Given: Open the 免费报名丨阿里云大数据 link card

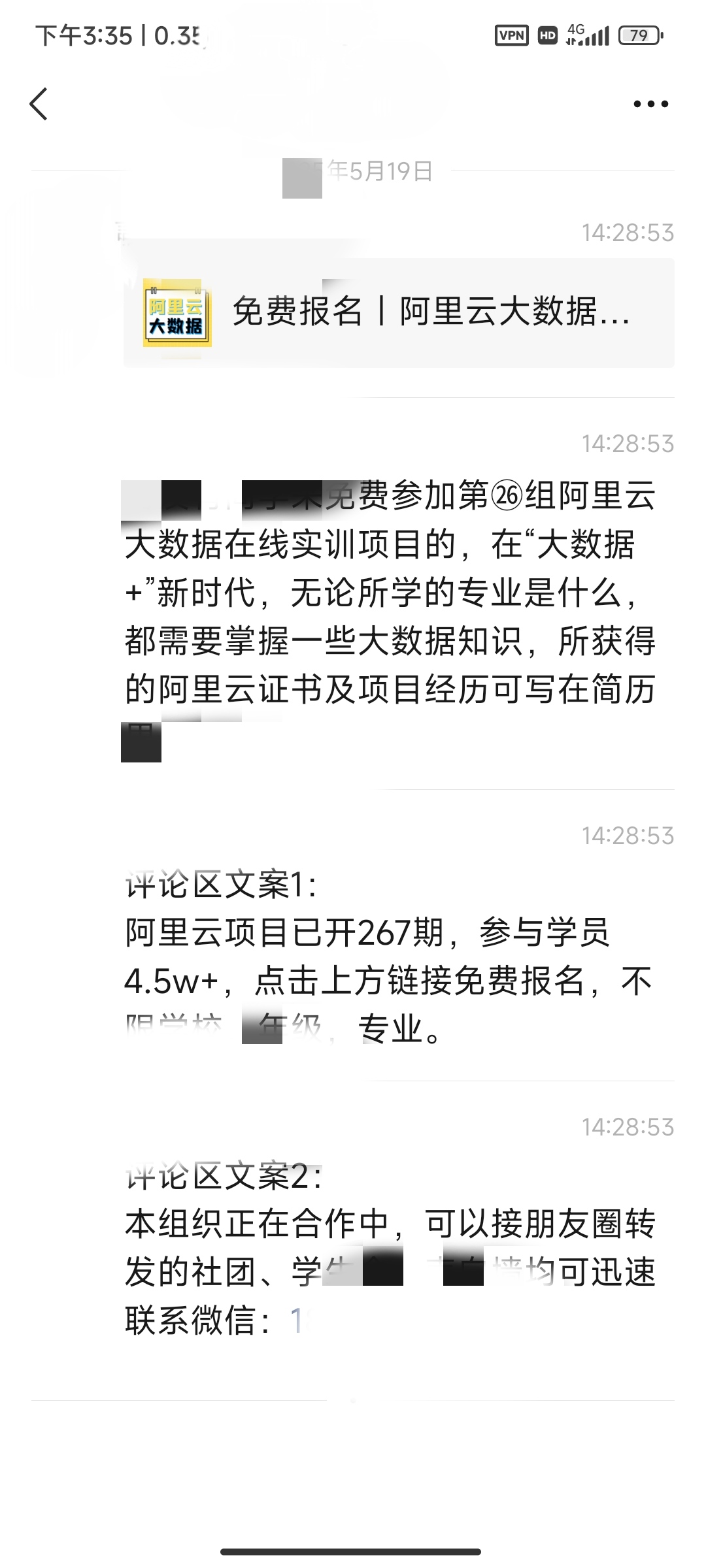Looking at the screenshot, I should [399, 312].
